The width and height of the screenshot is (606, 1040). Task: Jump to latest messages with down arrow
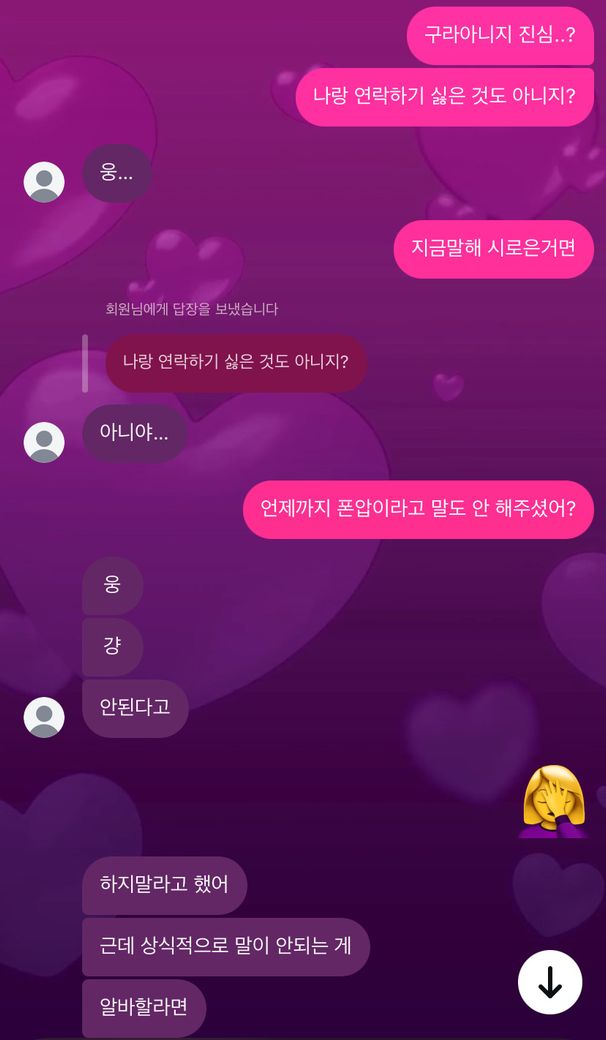click(x=550, y=982)
